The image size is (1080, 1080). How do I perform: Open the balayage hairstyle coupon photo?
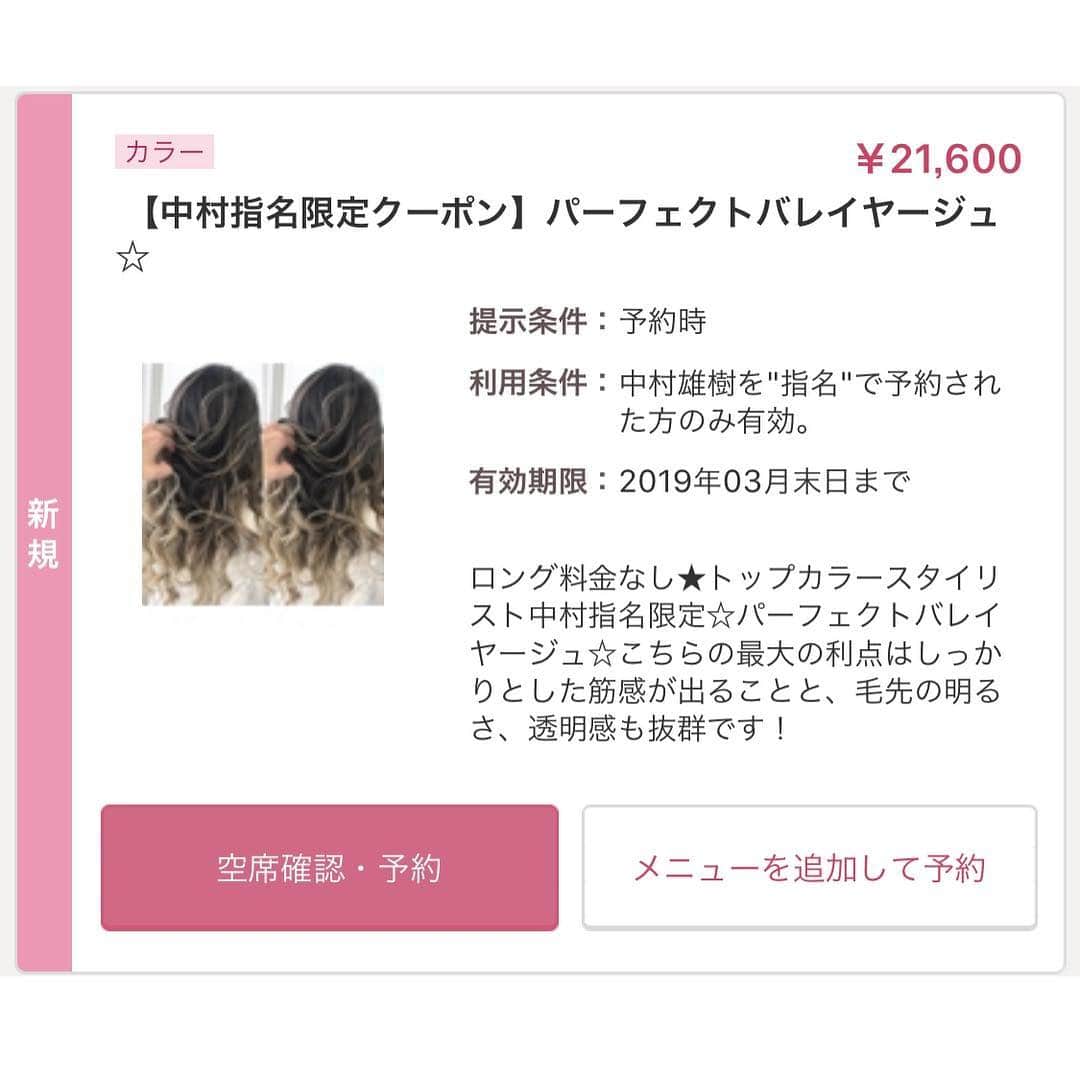coord(263,484)
